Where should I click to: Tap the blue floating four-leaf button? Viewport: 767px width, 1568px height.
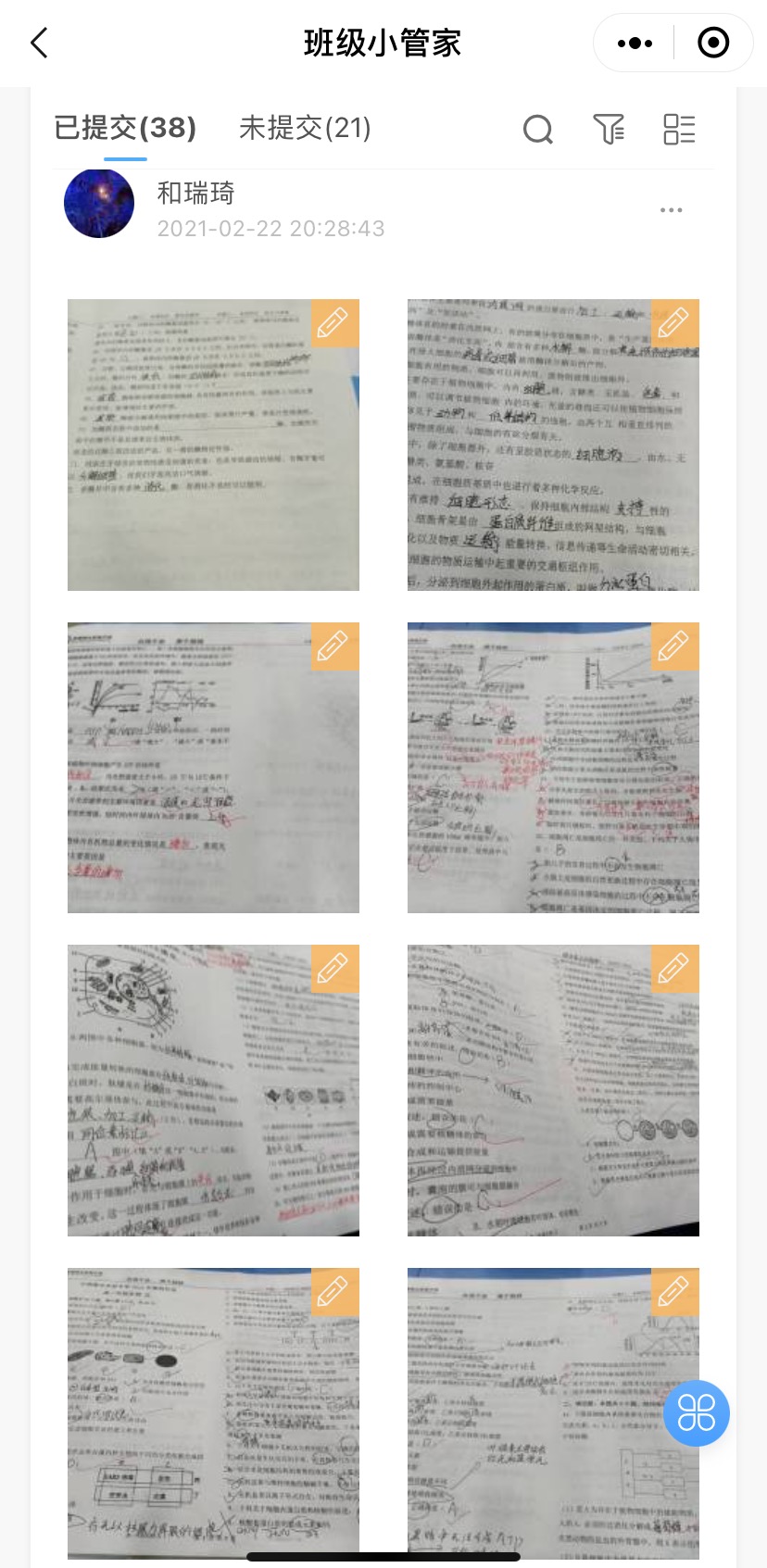click(x=697, y=1413)
